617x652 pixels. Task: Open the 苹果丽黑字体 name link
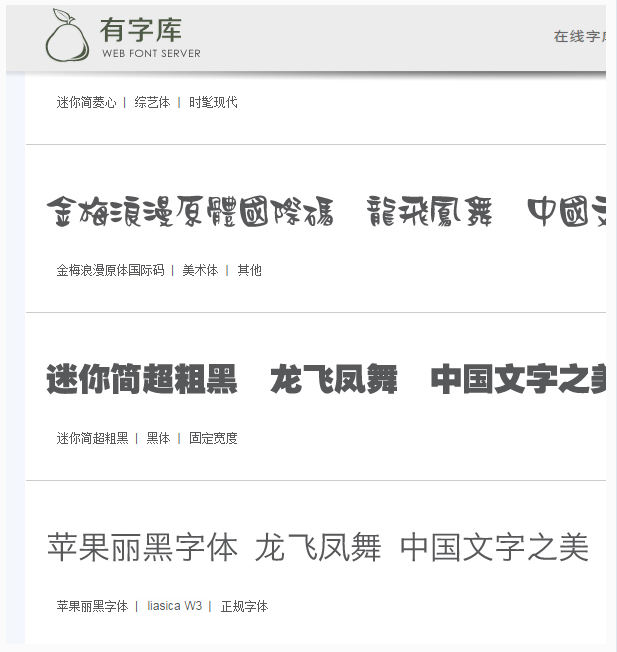(92, 606)
